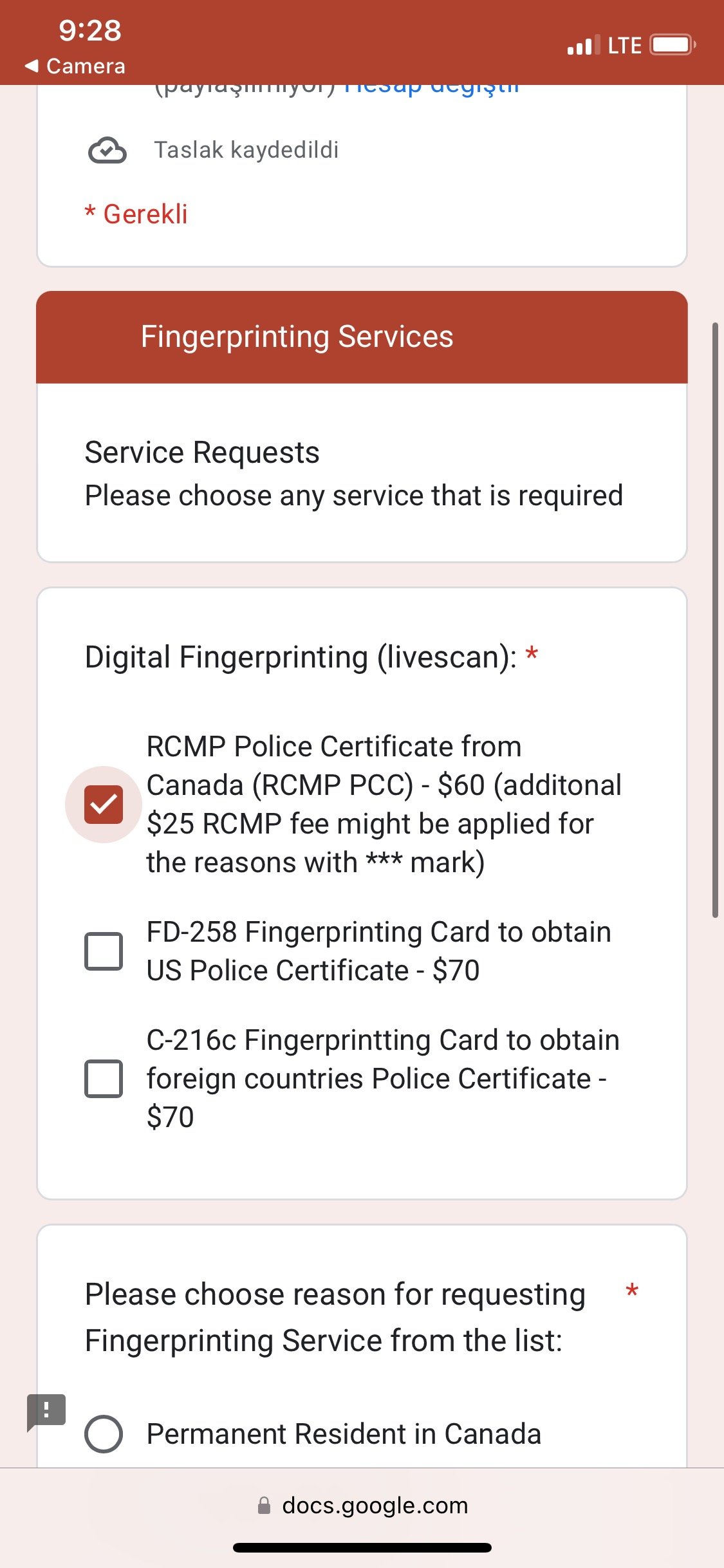Tap the Hesap değiştir link
Screen dimensions: 724x1568
coord(431,89)
